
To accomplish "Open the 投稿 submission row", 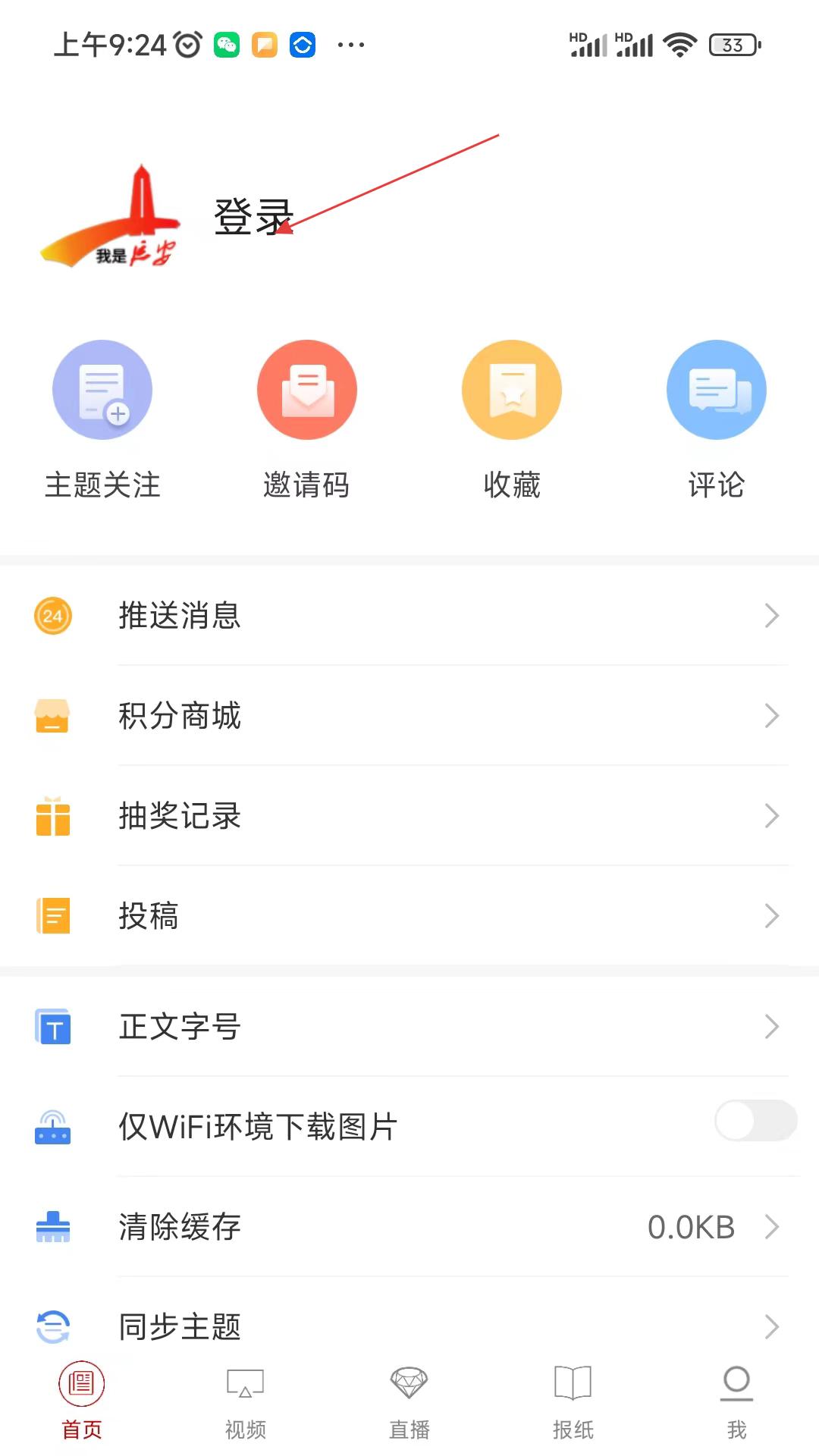I will [409, 915].
